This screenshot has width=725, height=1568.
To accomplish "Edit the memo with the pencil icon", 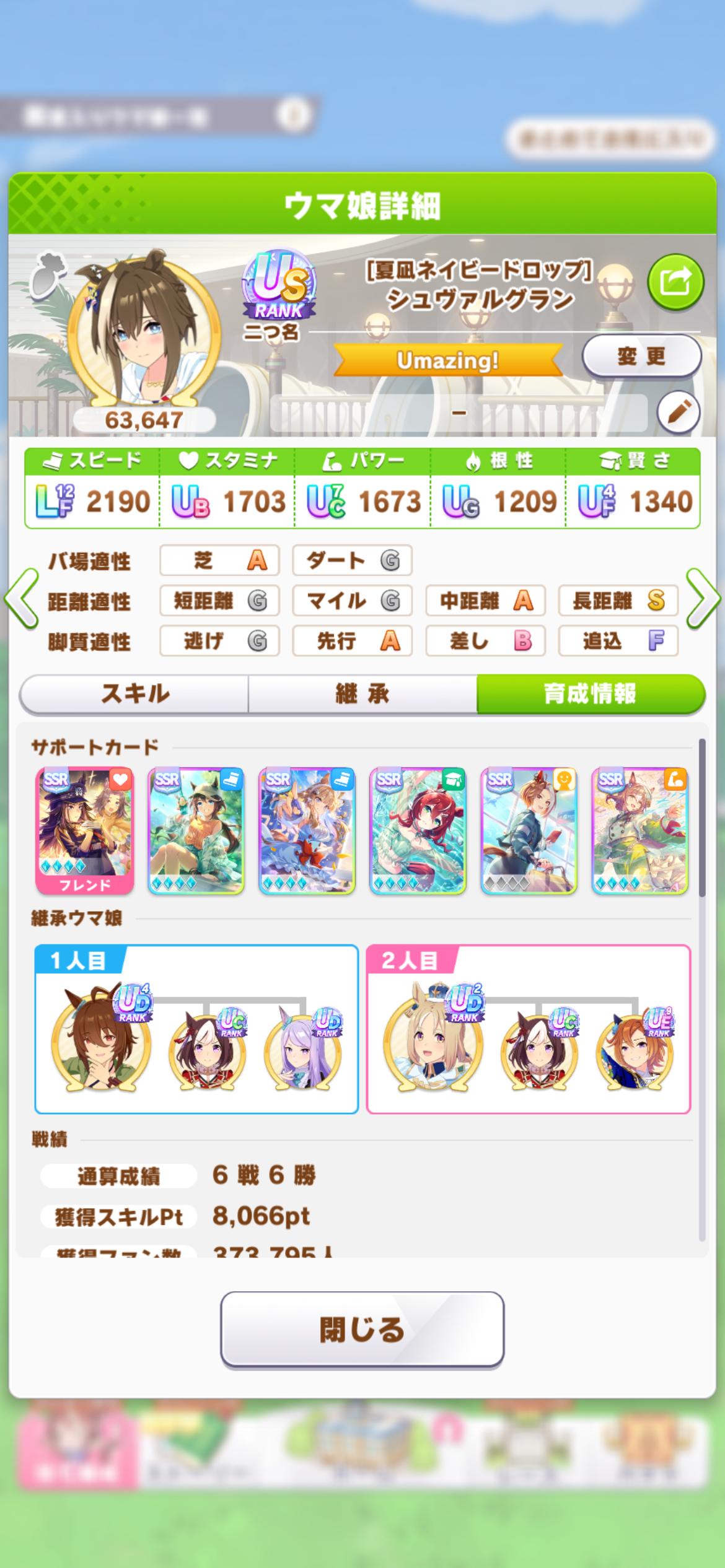I will click(678, 412).
